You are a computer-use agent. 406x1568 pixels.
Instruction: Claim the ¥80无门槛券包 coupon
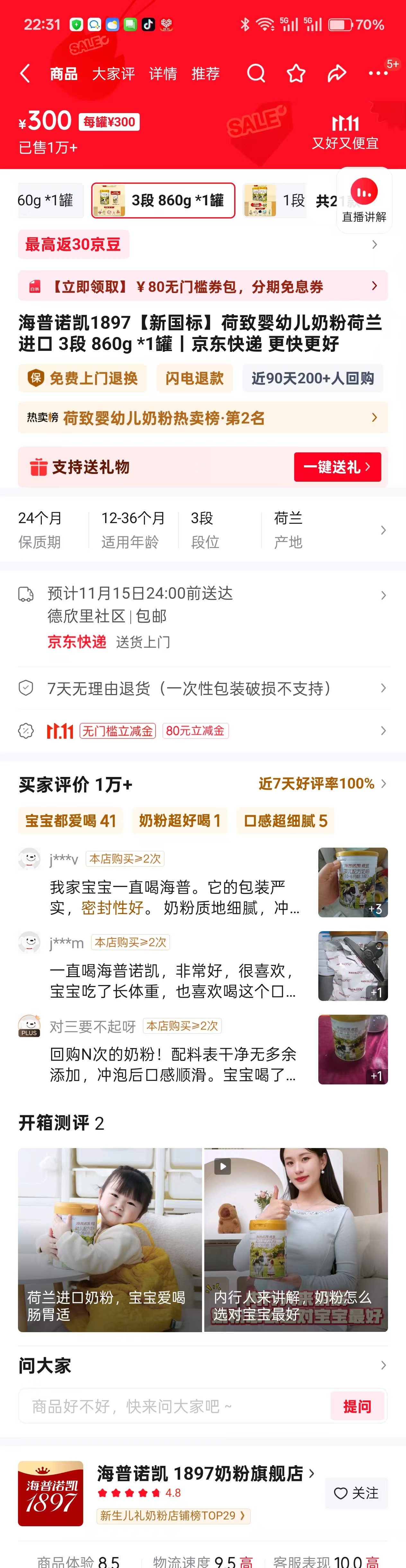(x=203, y=286)
